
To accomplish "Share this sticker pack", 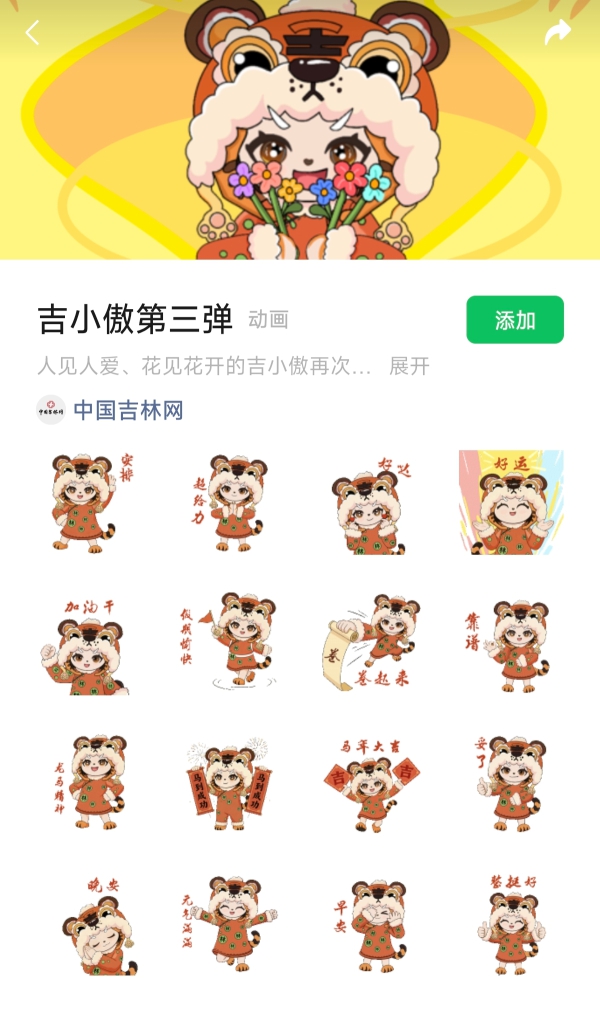I will (557, 32).
